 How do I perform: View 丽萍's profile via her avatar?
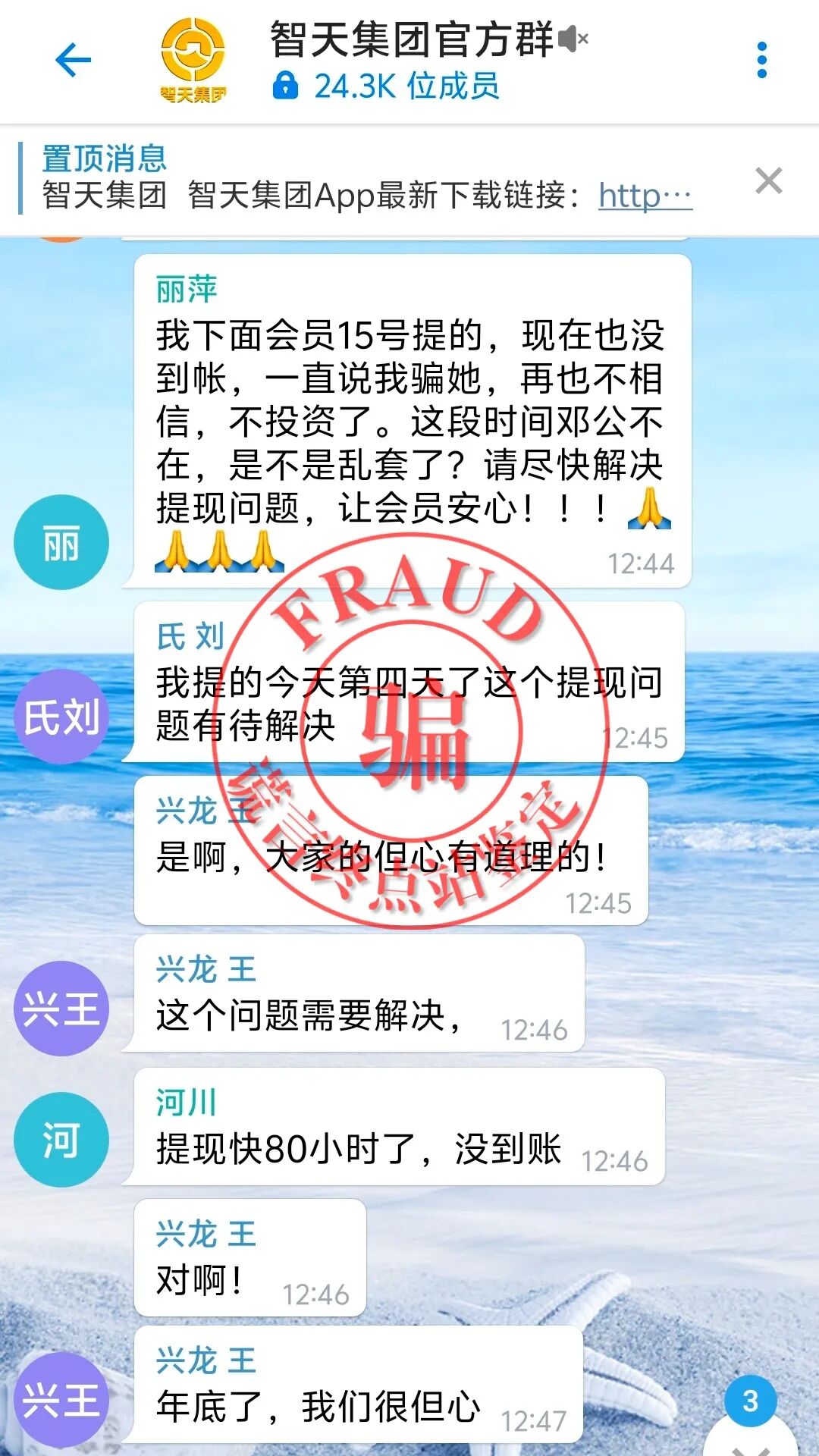61,542
